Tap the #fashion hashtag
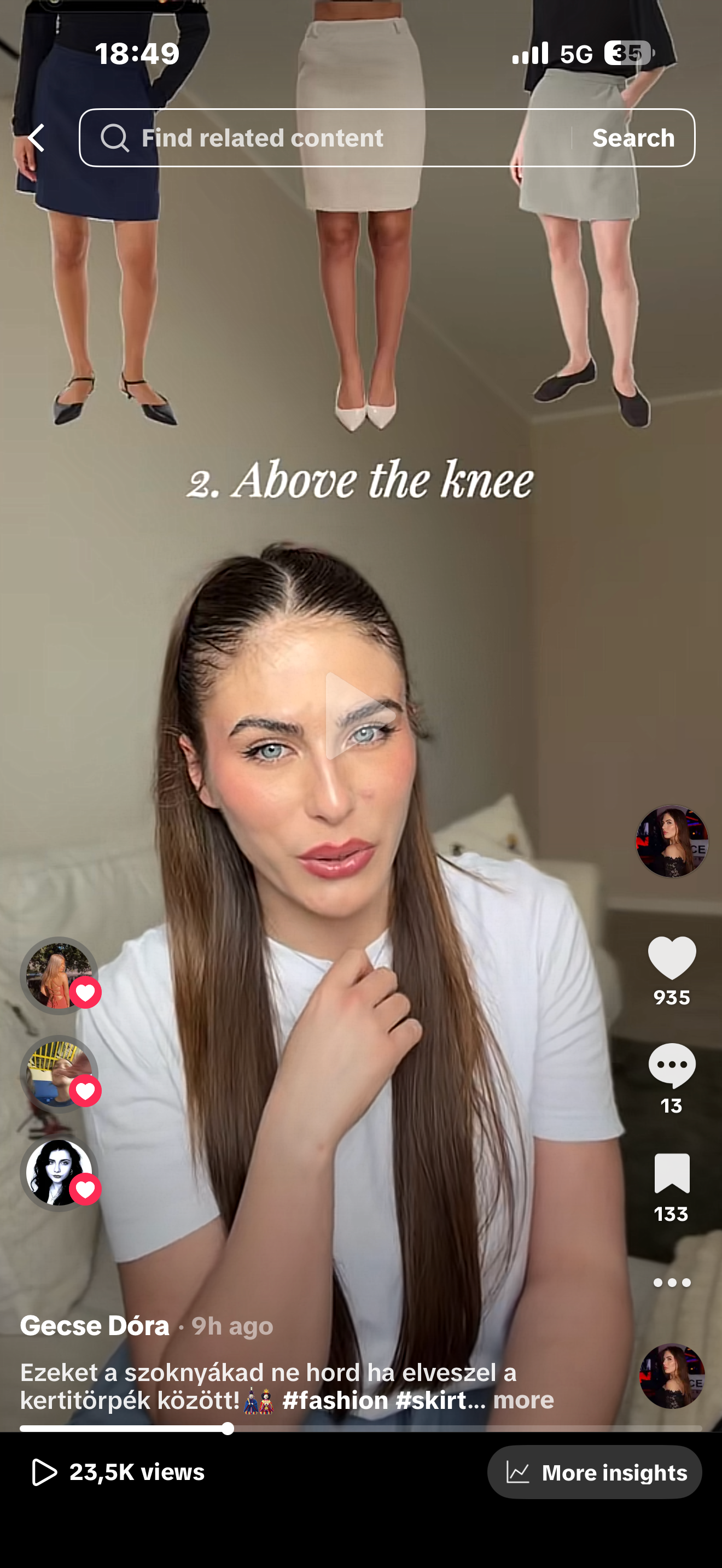 [335, 1400]
